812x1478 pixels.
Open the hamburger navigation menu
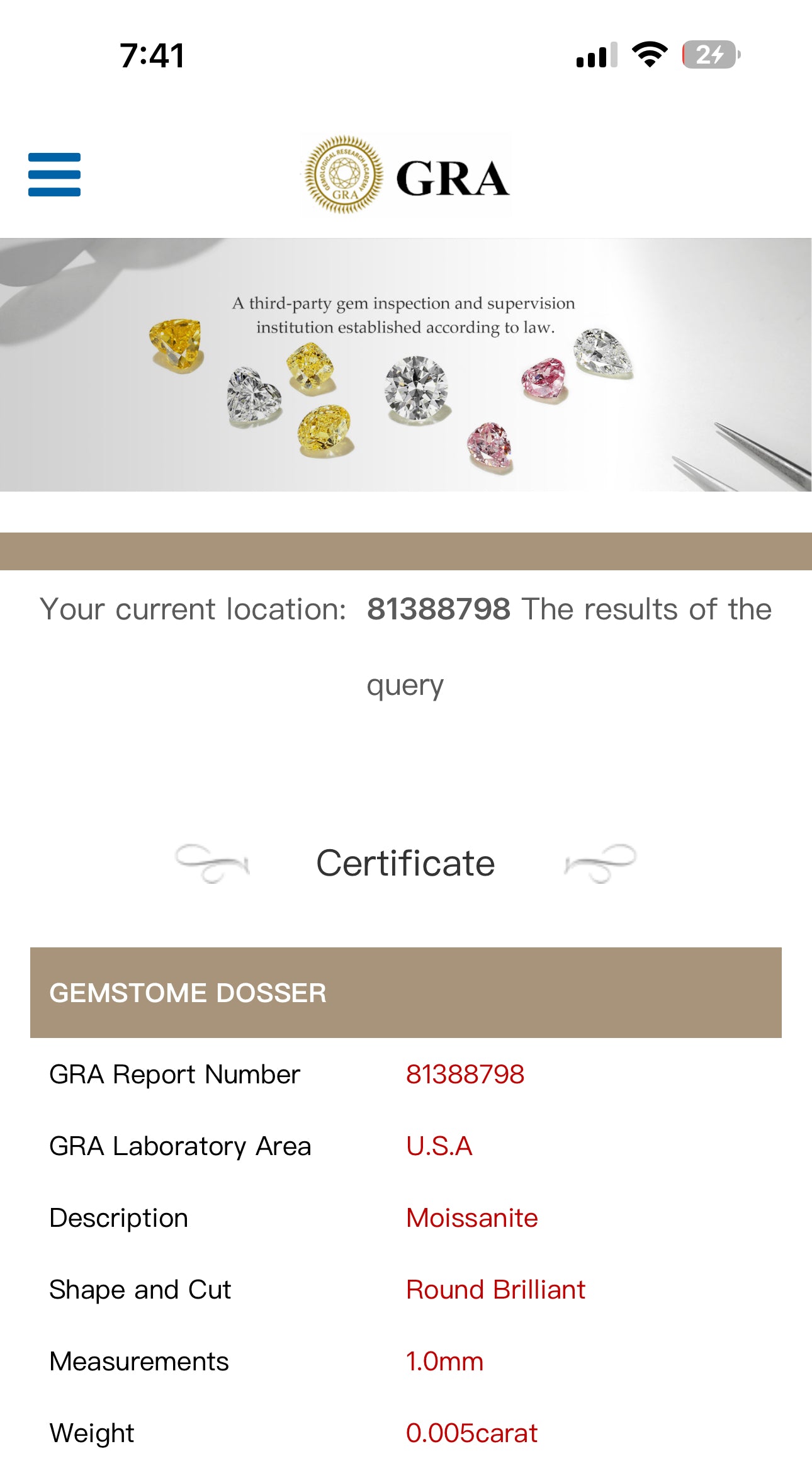coord(54,174)
